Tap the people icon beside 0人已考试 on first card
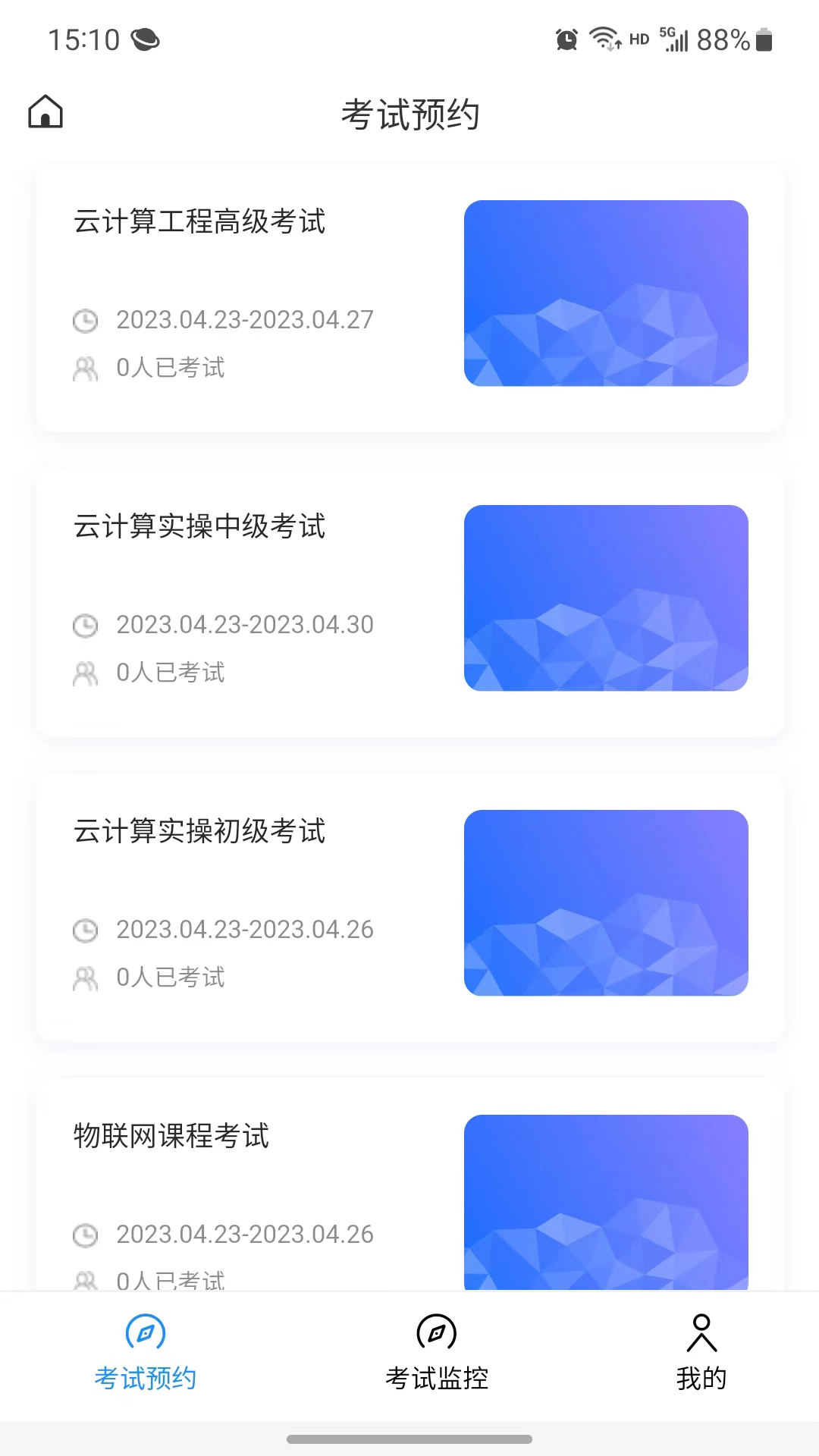The width and height of the screenshot is (819, 1456). pyautogui.click(x=85, y=369)
